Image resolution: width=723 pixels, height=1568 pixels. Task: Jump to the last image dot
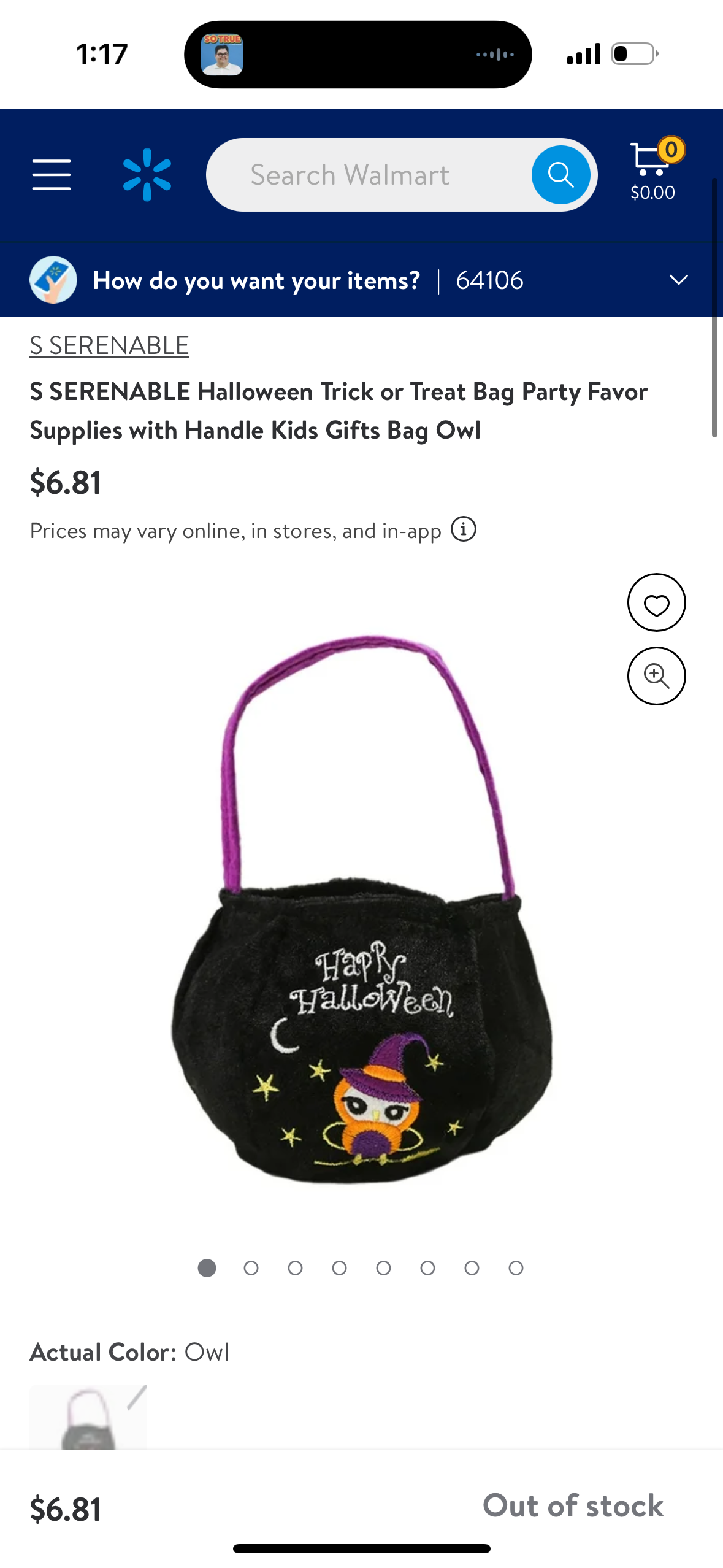click(516, 1268)
